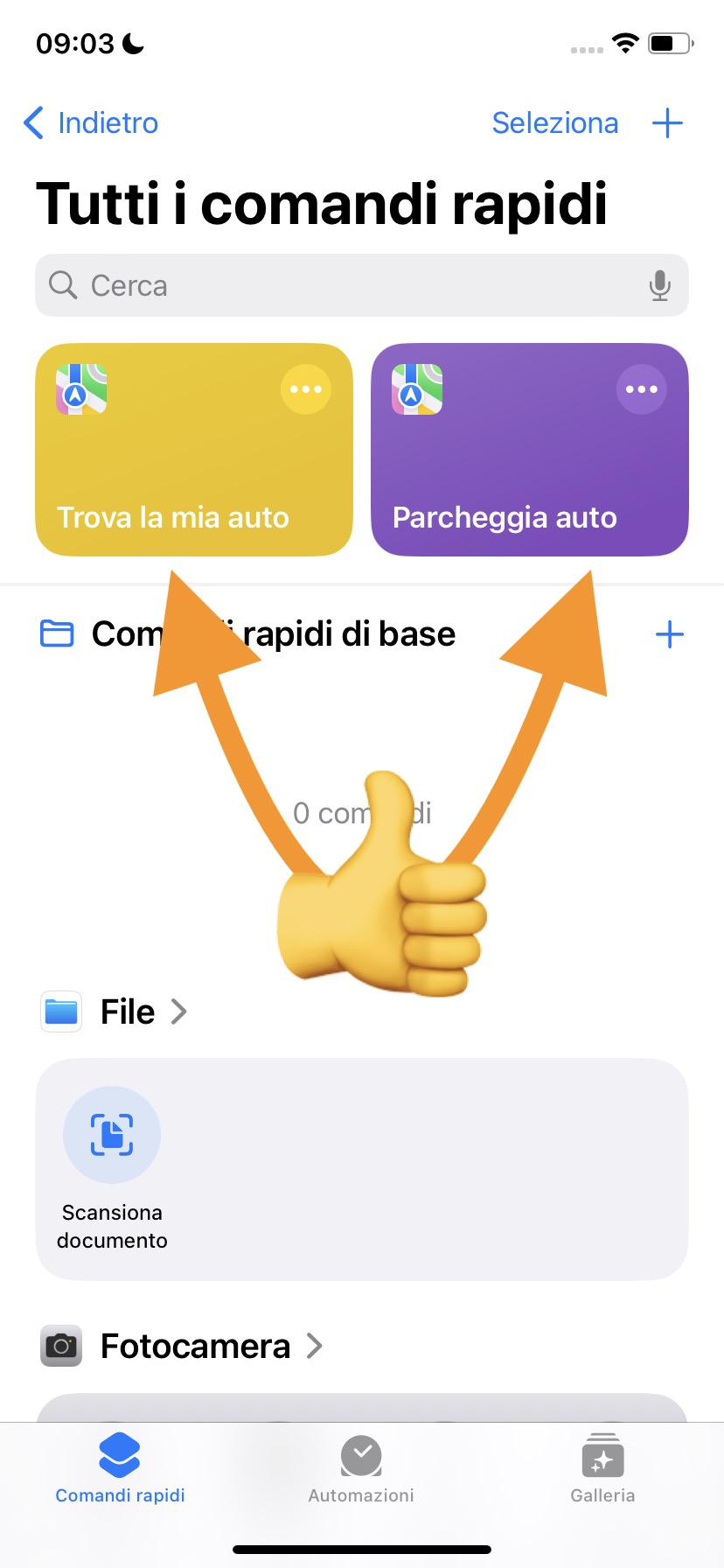Expand the Fotocamera section
The image size is (724, 1568).
click(x=210, y=1346)
